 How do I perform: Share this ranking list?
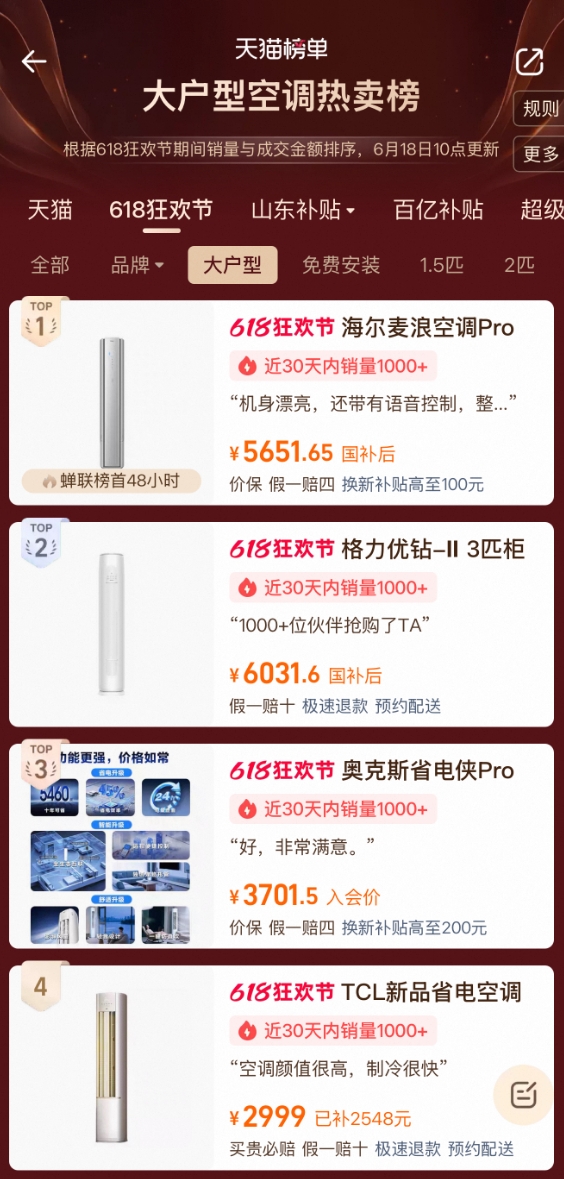coord(529,62)
